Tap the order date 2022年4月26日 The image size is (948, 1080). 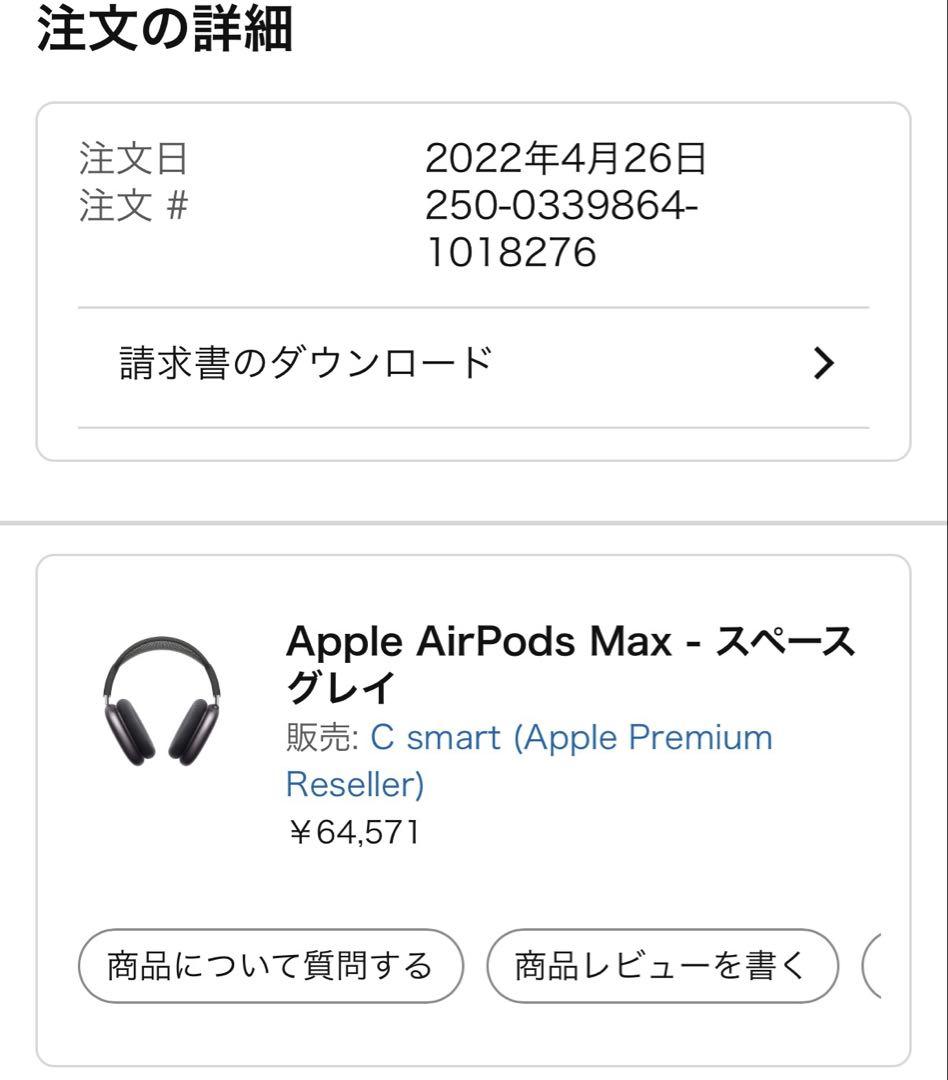tap(565, 158)
